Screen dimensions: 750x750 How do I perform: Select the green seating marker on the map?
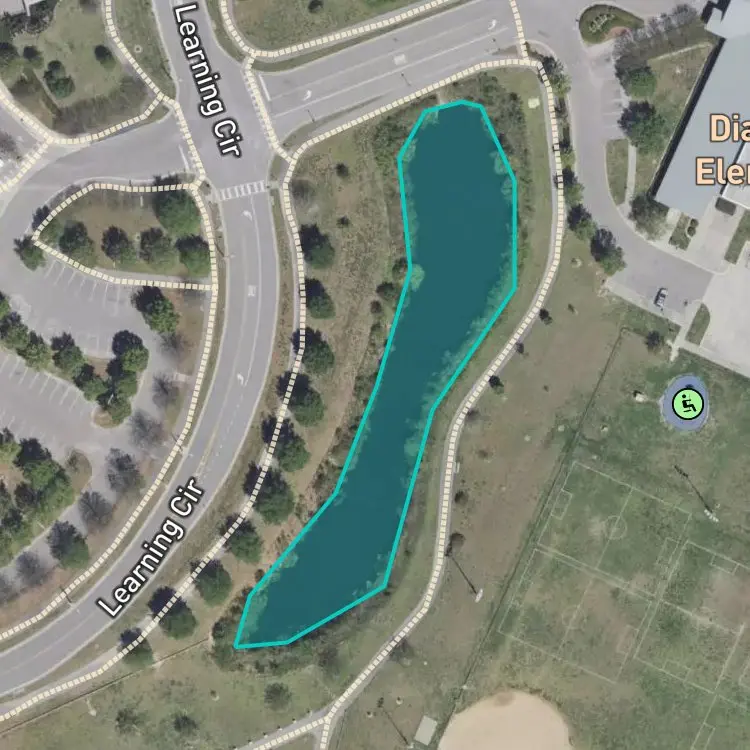[x=687, y=404]
